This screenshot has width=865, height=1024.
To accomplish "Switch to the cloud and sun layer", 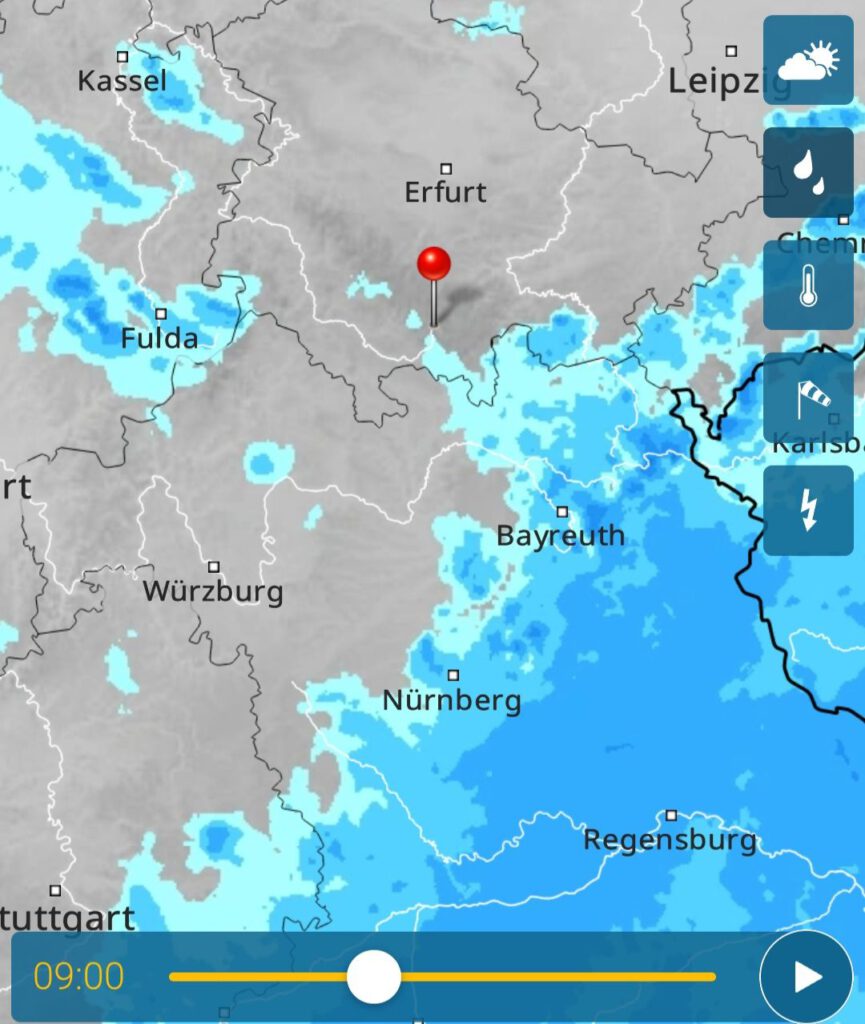I will (x=808, y=60).
